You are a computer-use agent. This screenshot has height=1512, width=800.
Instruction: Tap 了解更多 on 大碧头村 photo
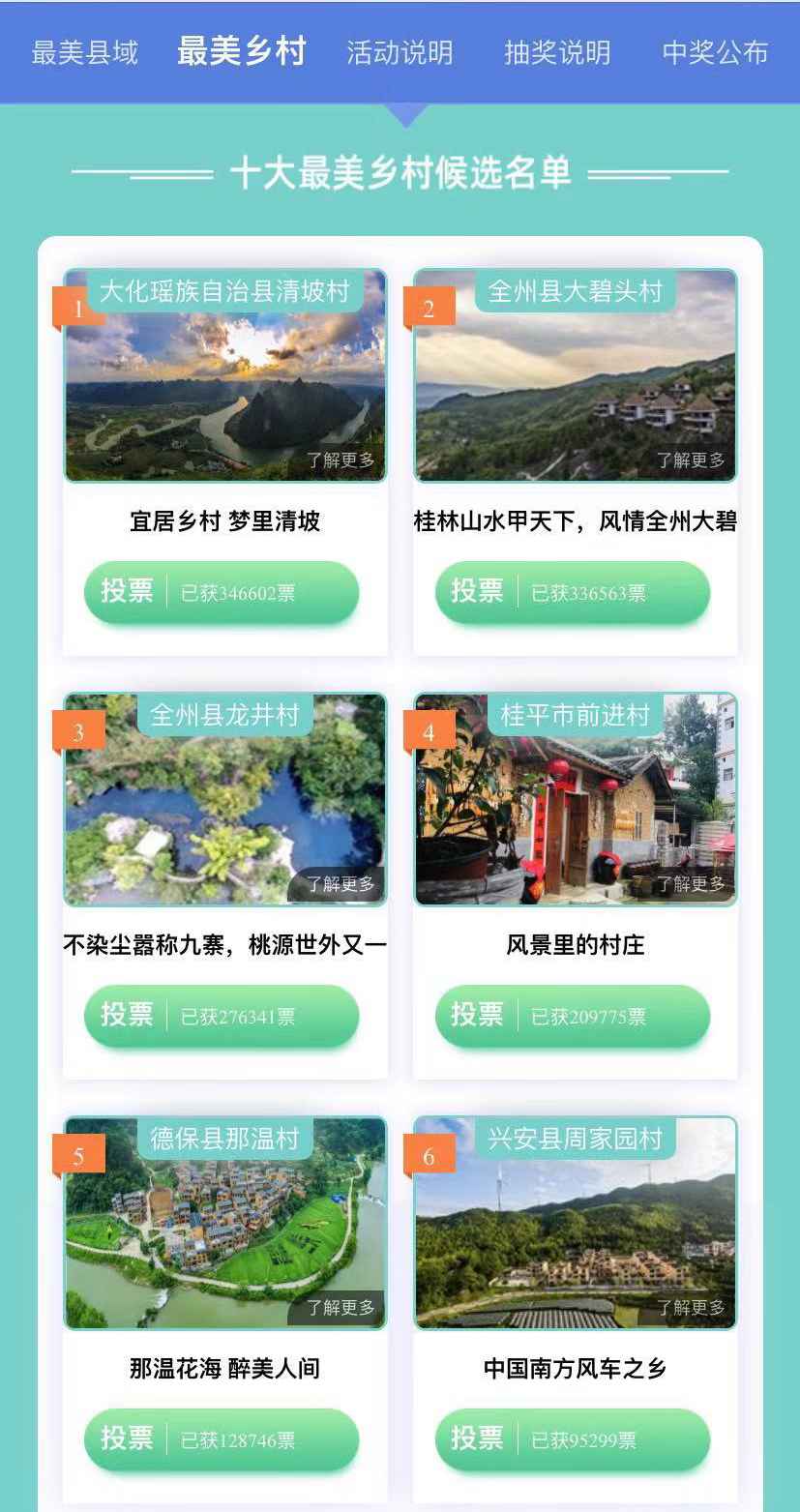(691, 460)
